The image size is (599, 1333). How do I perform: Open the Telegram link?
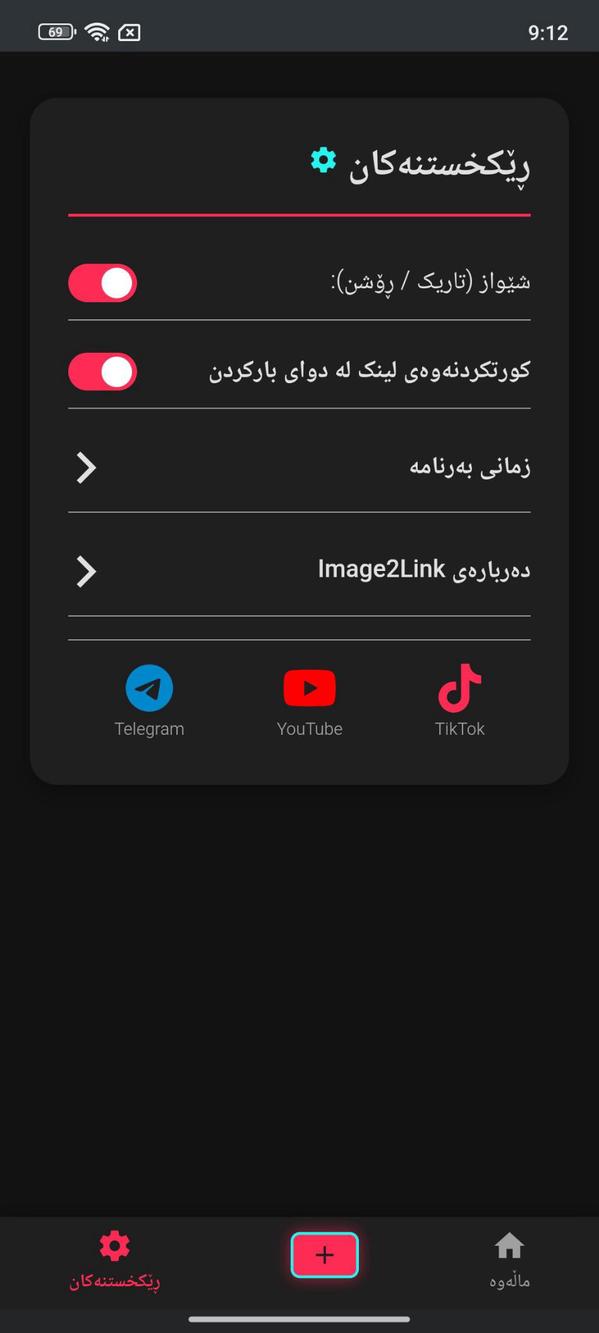(149, 702)
